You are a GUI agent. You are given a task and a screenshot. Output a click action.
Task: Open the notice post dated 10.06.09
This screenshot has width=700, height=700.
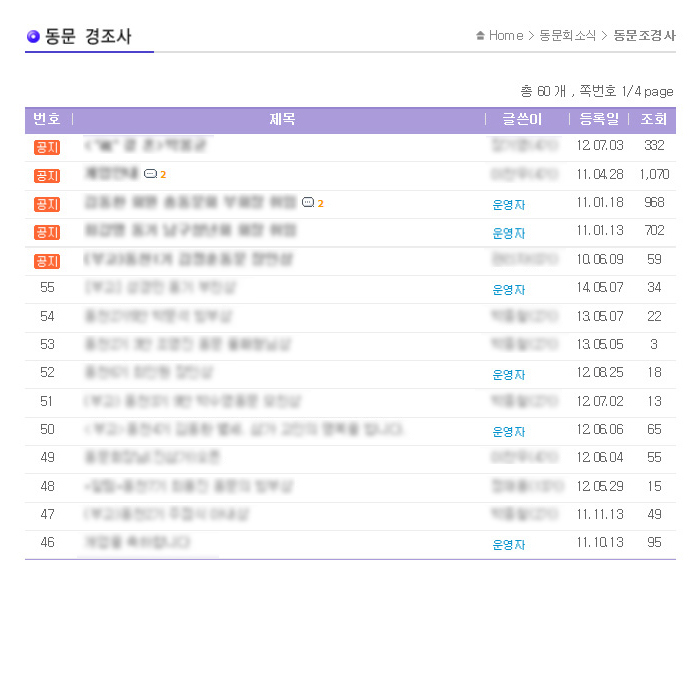click(x=188, y=260)
